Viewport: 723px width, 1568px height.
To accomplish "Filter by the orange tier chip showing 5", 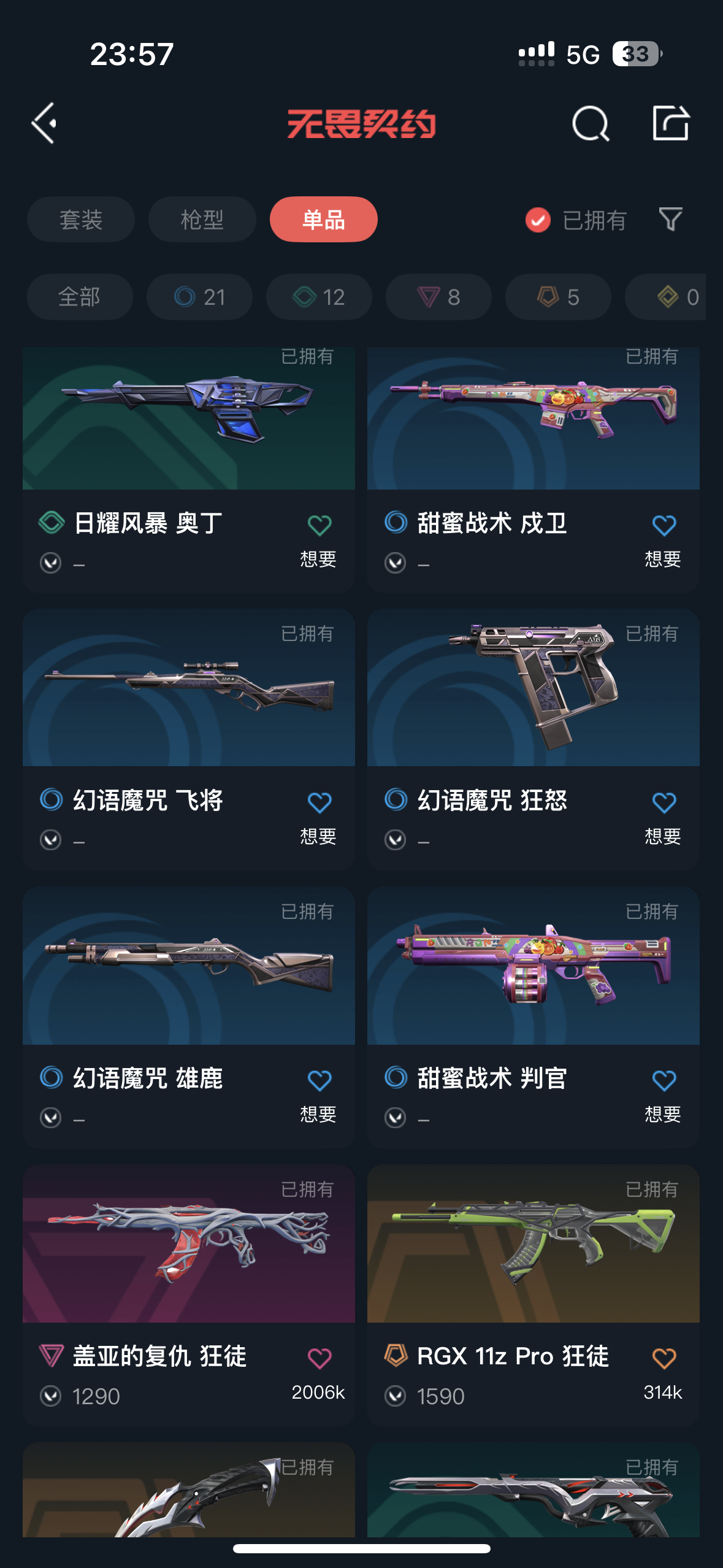I will point(558,297).
